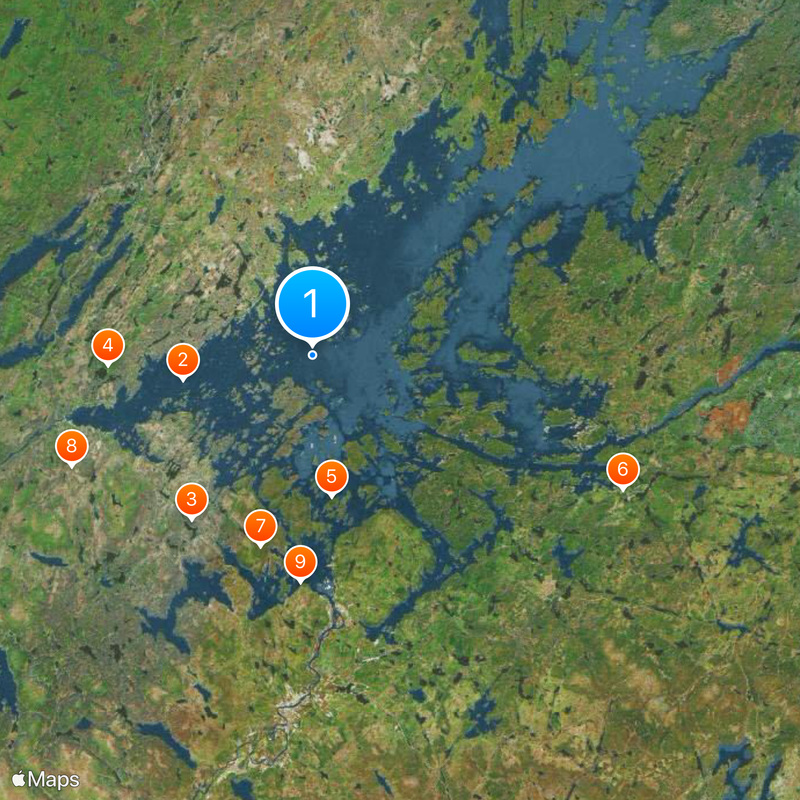The width and height of the screenshot is (800, 800).
Task: Select map pin number 6
Action: (x=622, y=468)
